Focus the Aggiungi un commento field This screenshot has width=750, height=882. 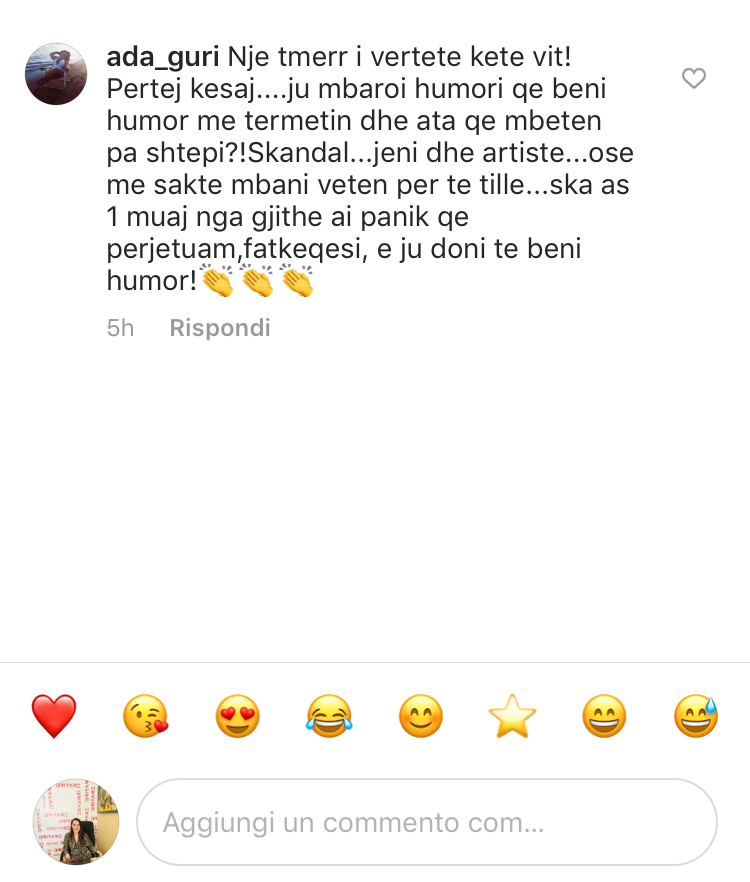[x=427, y=823]
